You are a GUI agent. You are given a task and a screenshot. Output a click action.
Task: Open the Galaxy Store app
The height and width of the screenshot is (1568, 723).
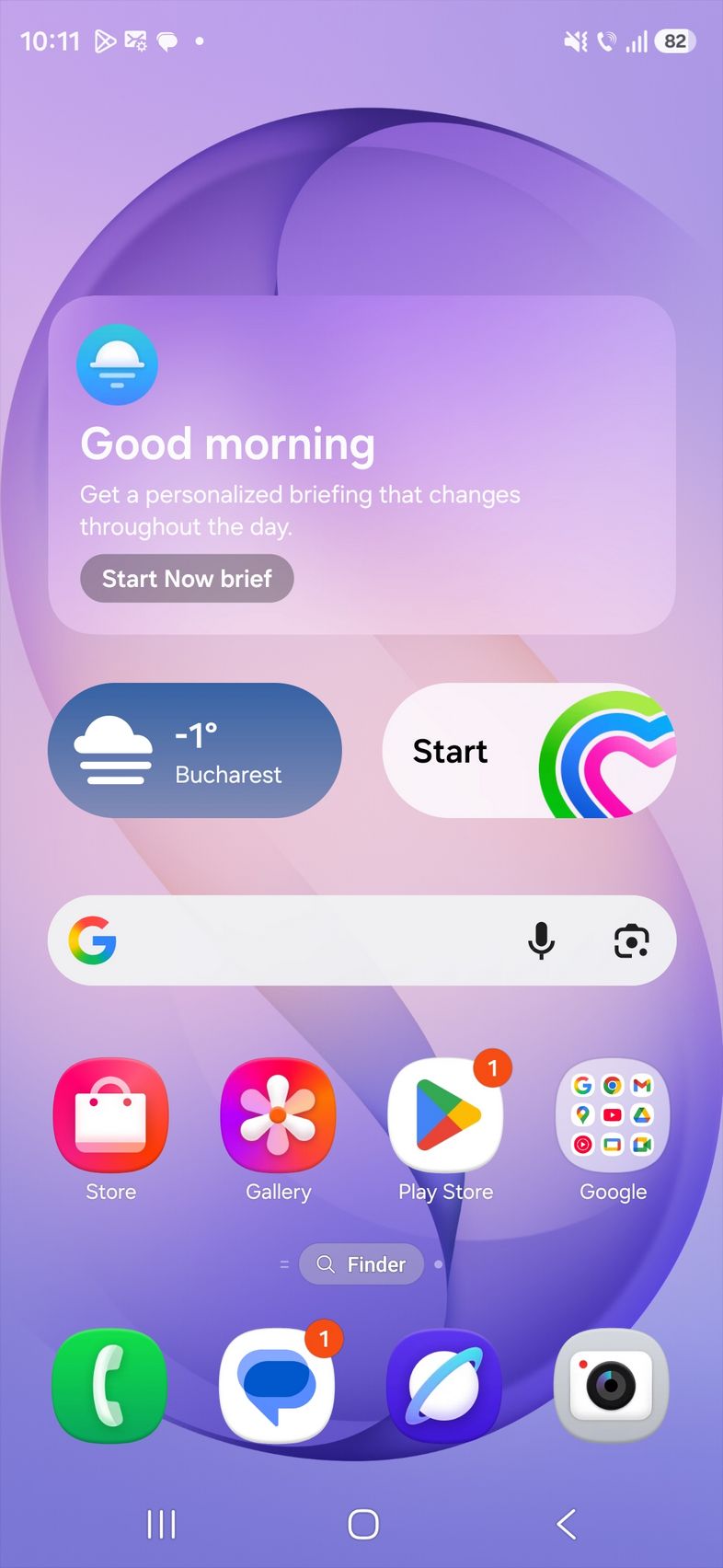110,1114
